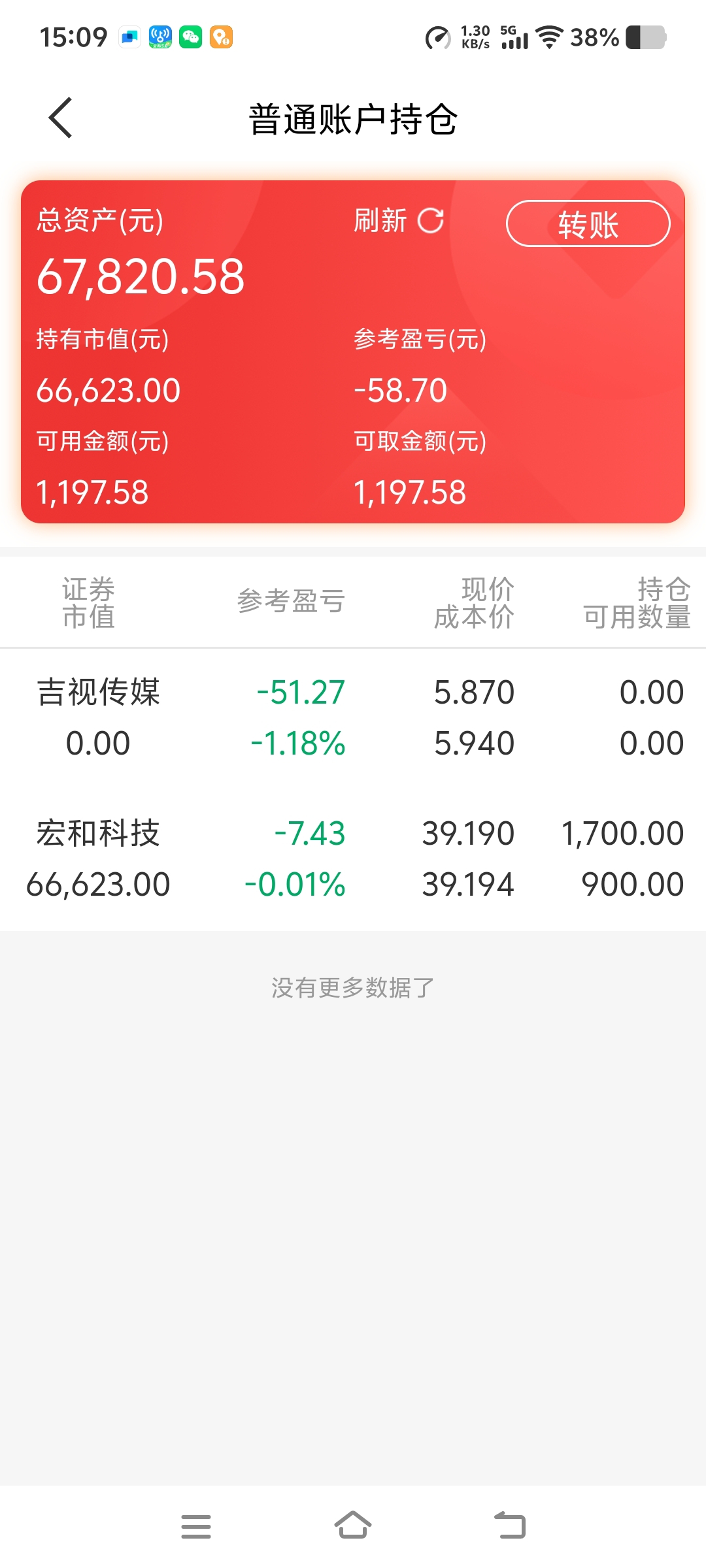Screen dimensions: 706x1568
Task: Tap the system home button
Action: click(353, 1526)
